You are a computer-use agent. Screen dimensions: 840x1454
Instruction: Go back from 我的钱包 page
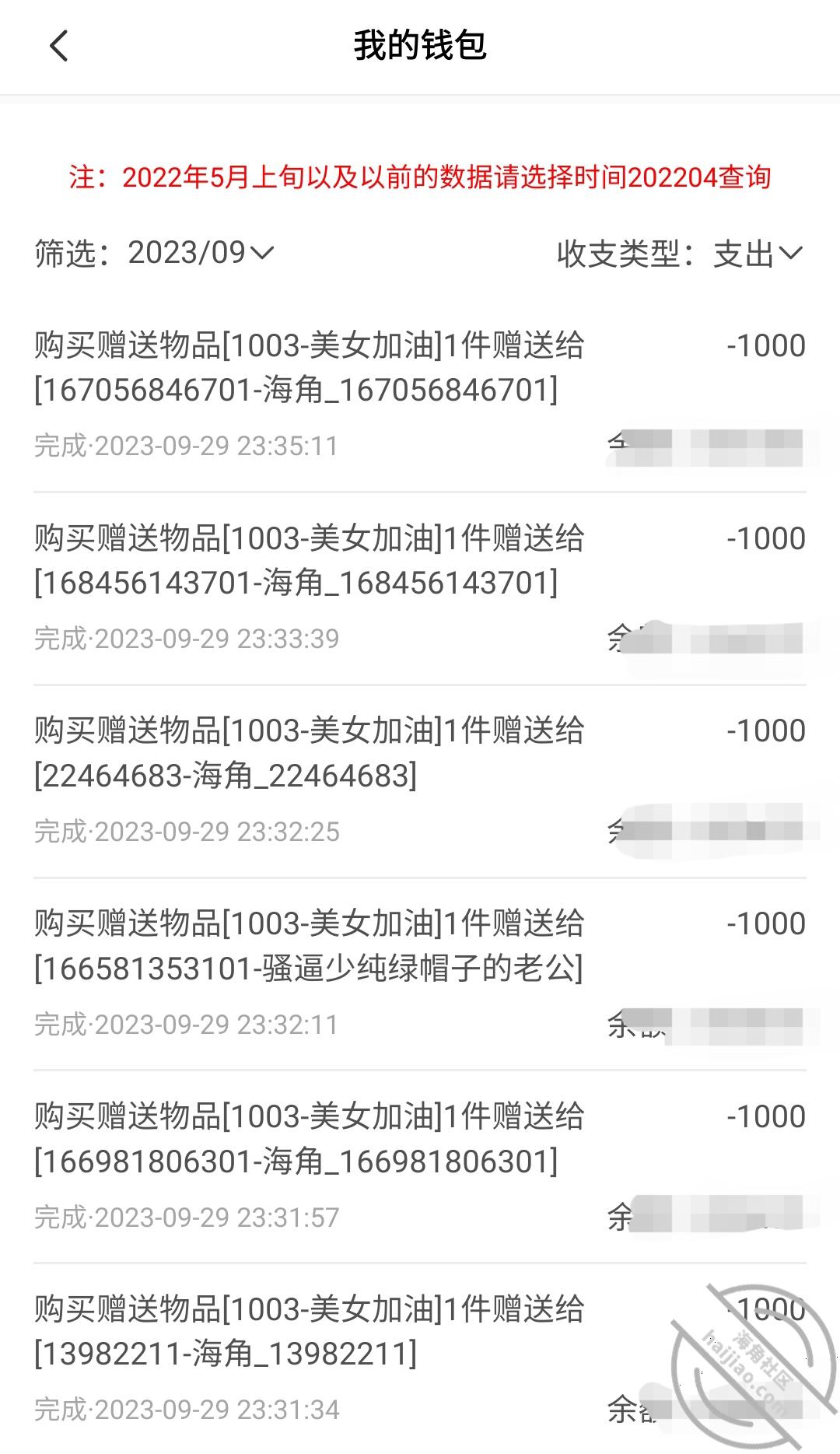click(59, 46)
